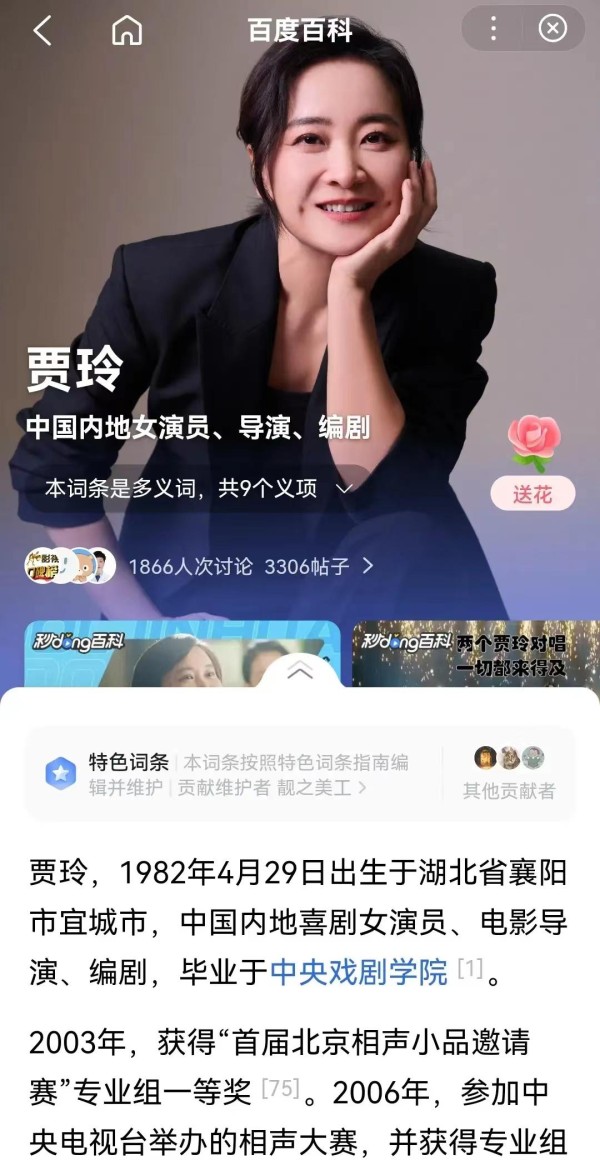Viewport: 600px width, 1160px height.
Task: Open the three-dot overflow menu
Action: pos(493,30)
